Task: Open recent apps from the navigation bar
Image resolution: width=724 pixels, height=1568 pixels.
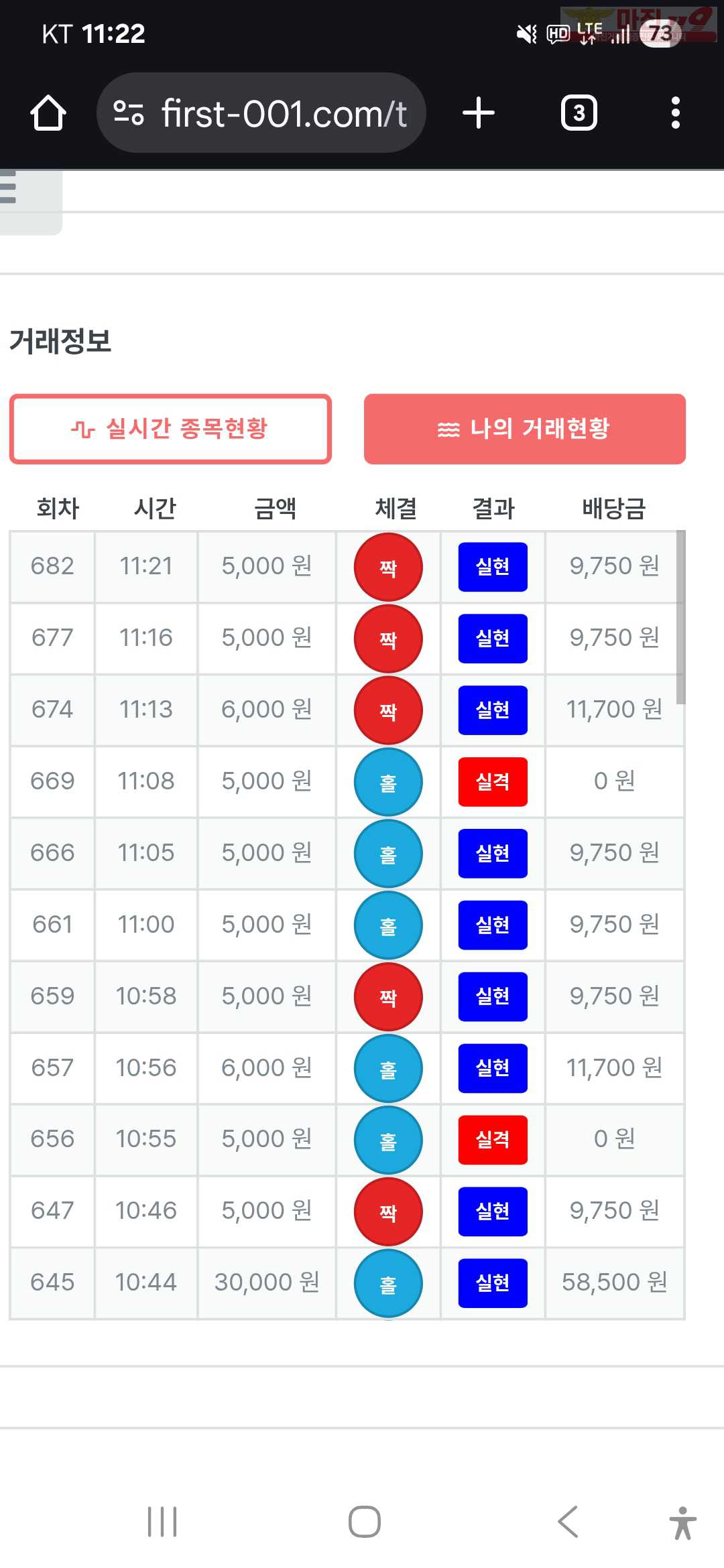Action: point(162,1521)
